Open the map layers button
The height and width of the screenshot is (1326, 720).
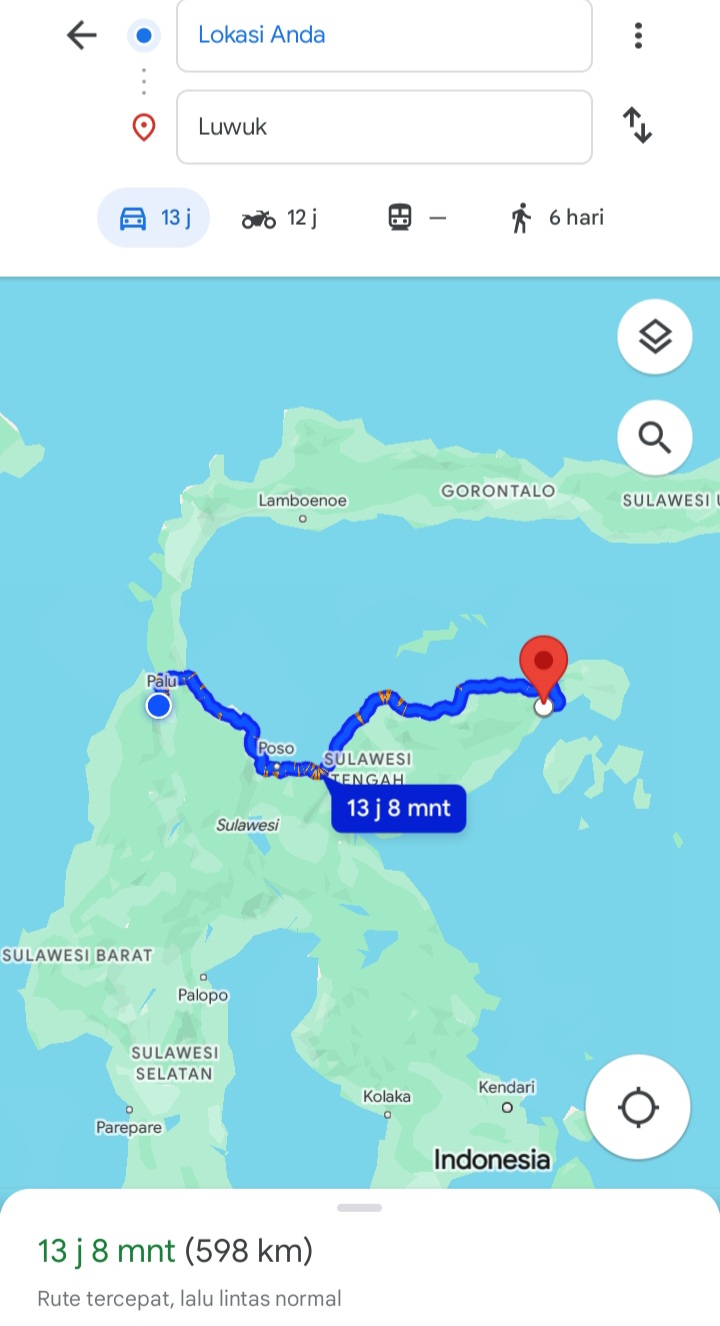coord(655,337)
